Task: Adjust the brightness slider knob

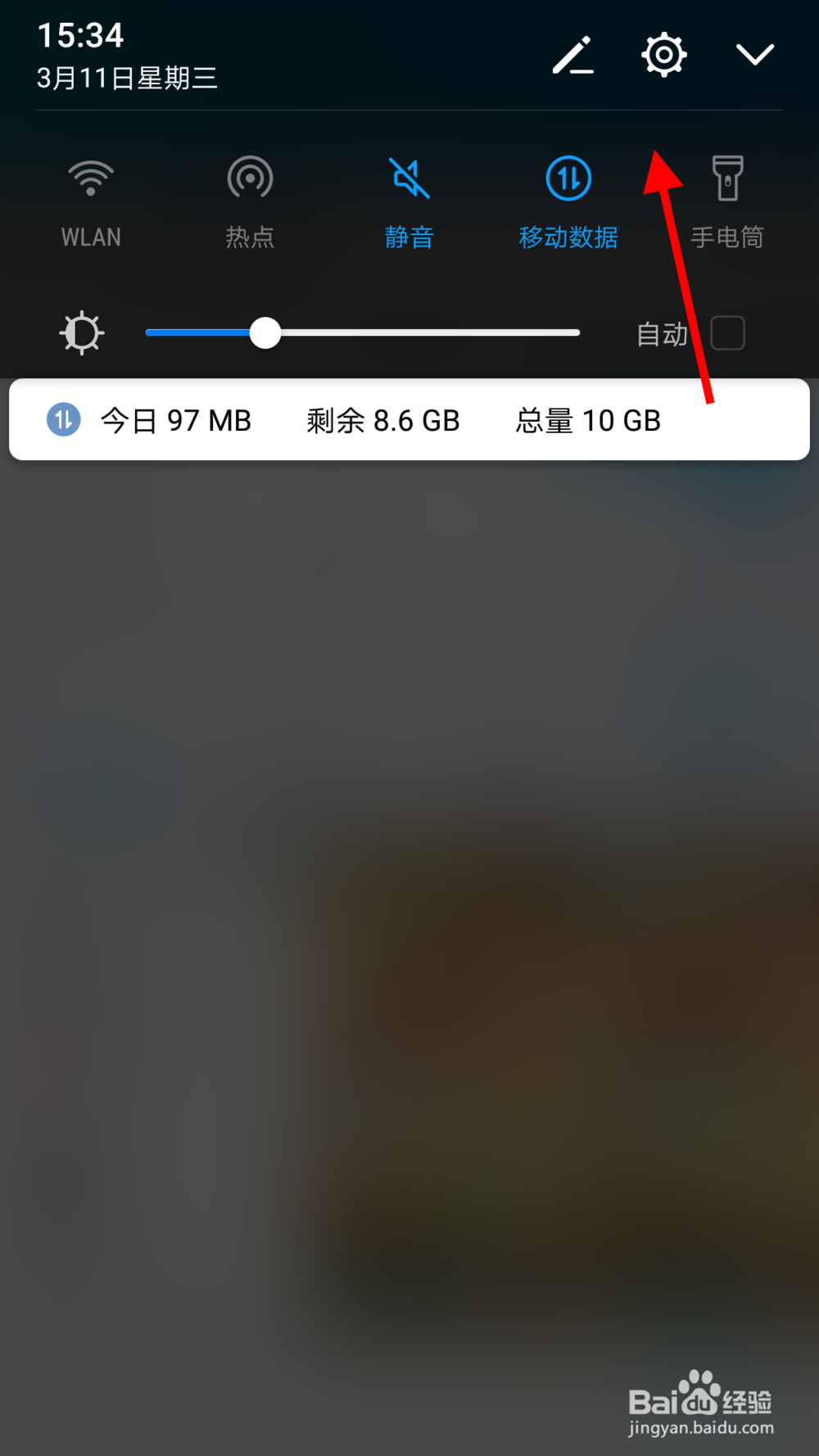Action: tap(266, 332)
